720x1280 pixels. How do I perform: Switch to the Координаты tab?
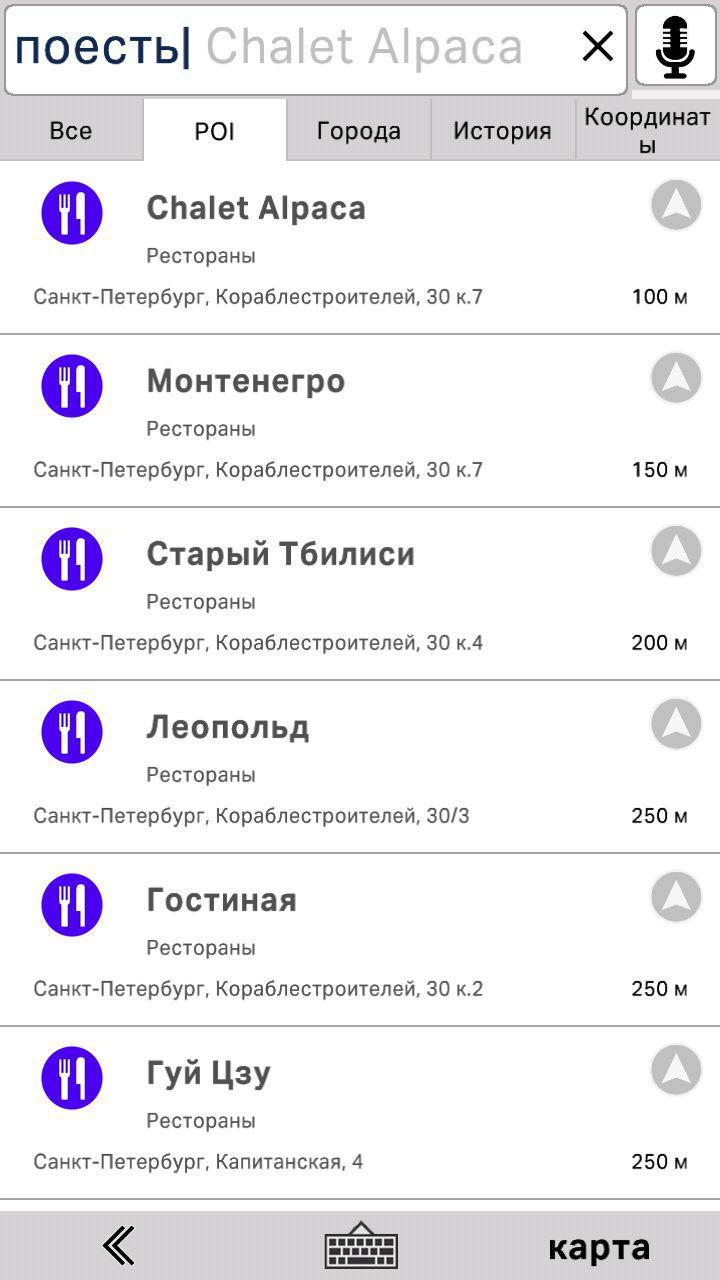648,131
